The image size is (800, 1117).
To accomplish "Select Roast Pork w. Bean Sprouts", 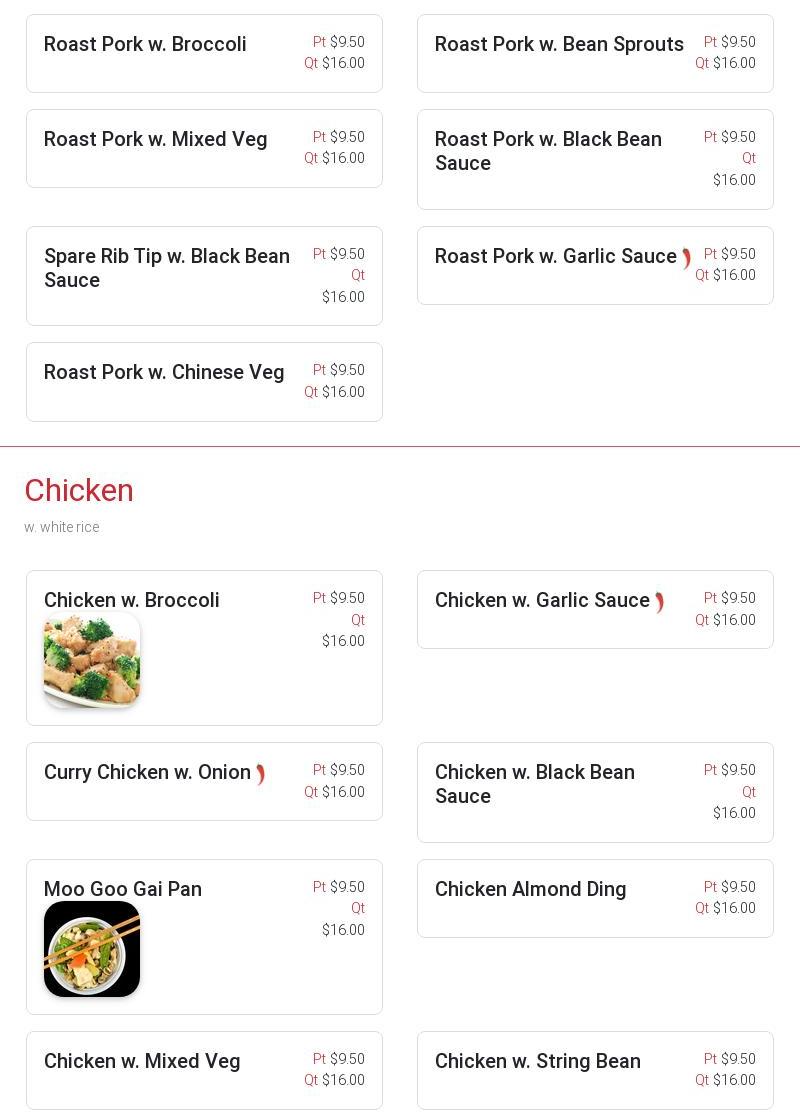I will [559, 45].
